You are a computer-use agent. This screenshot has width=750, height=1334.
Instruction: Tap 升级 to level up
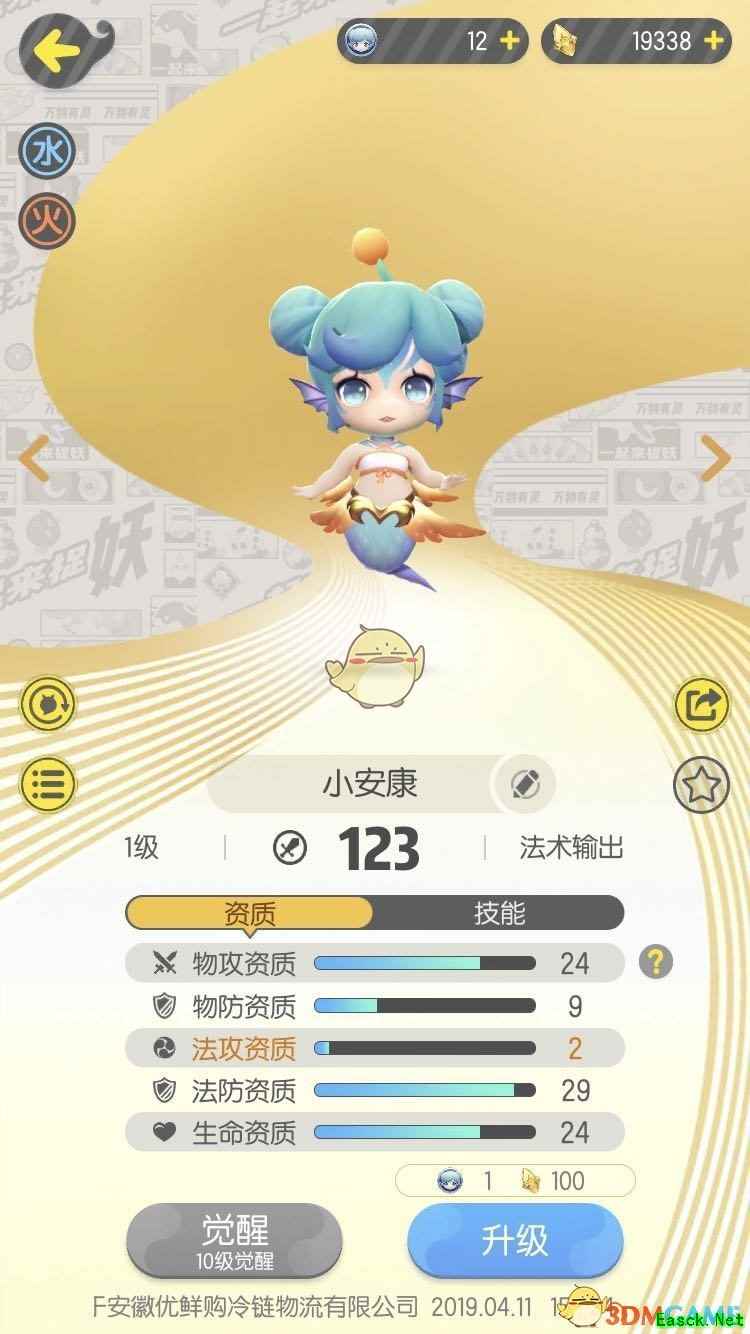[x=515, y=1240]
